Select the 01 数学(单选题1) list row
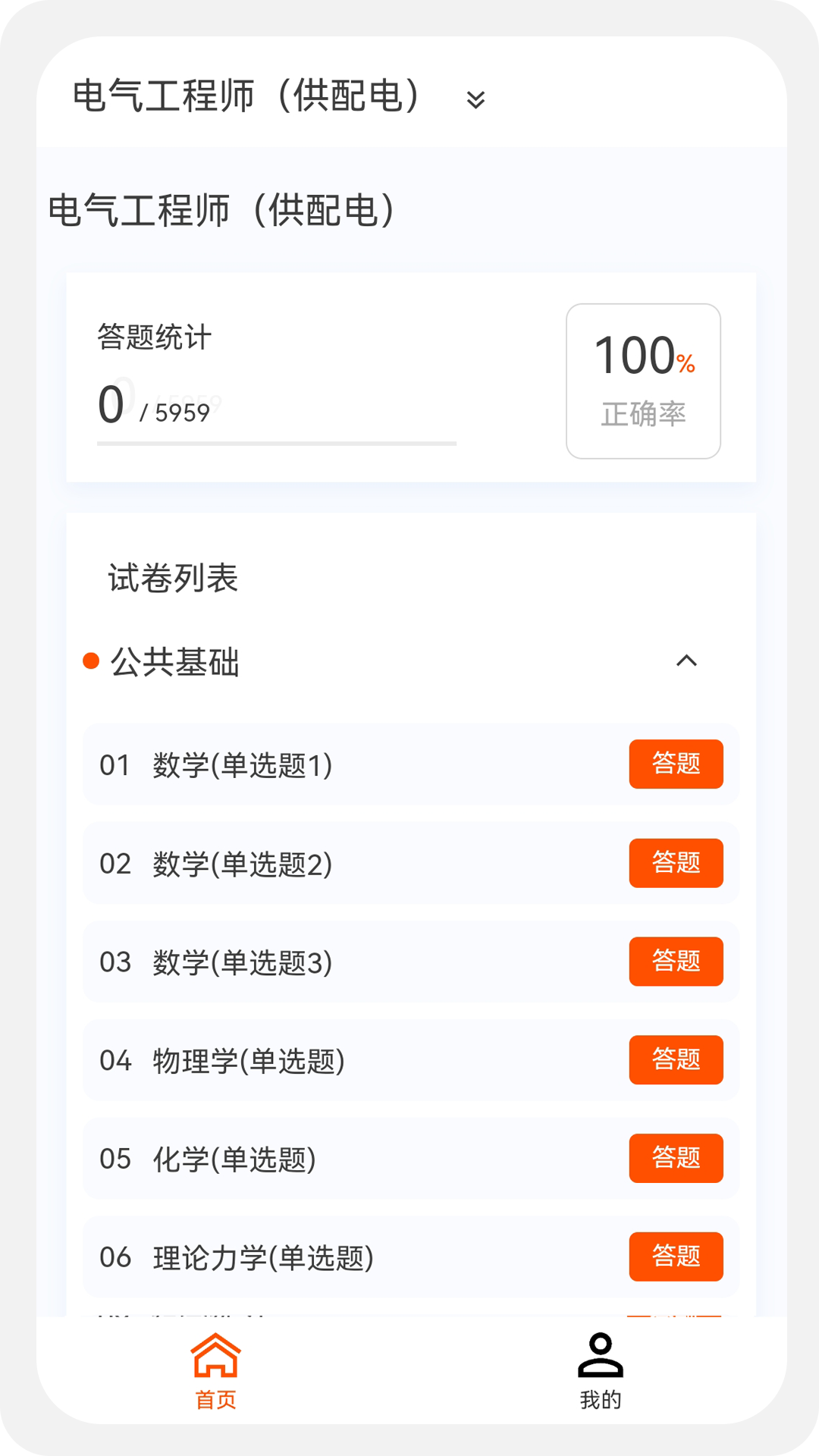This screenshot has width=819, height=1456. [303, 764]
